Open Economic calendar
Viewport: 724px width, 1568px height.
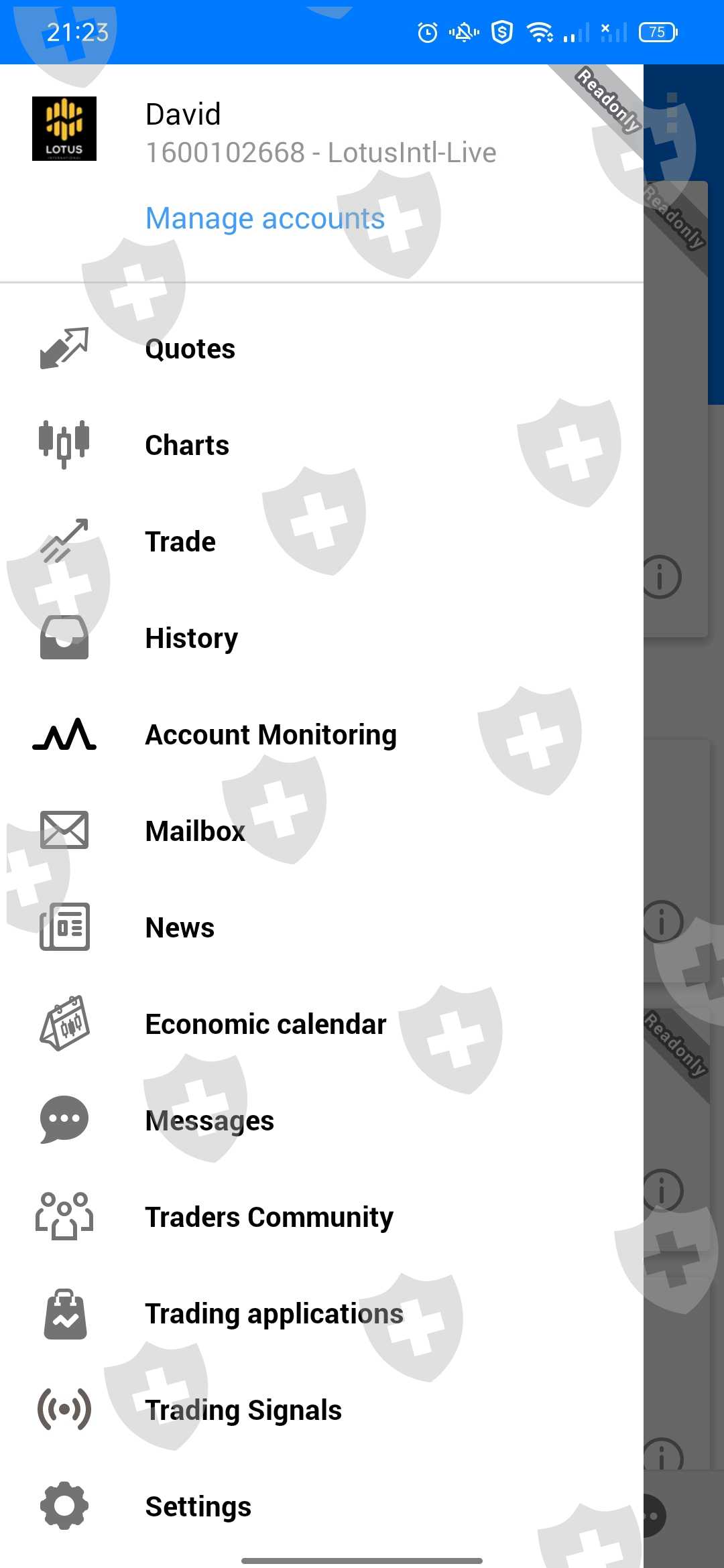tap(322, 1024)
